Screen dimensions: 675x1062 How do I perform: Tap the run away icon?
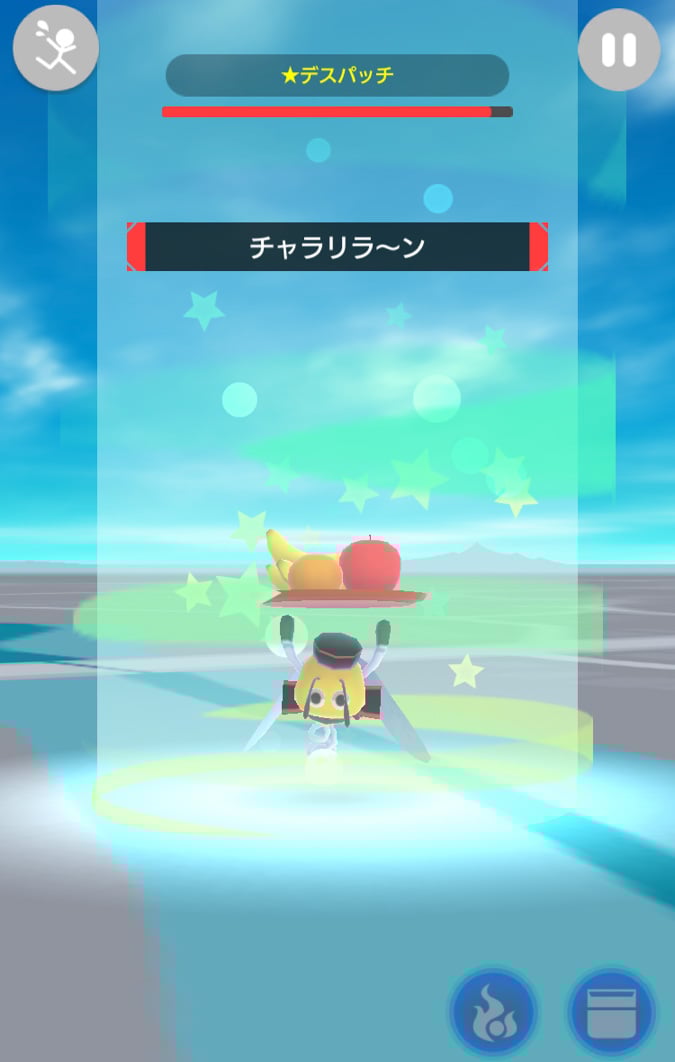click(x=55, y=48)
